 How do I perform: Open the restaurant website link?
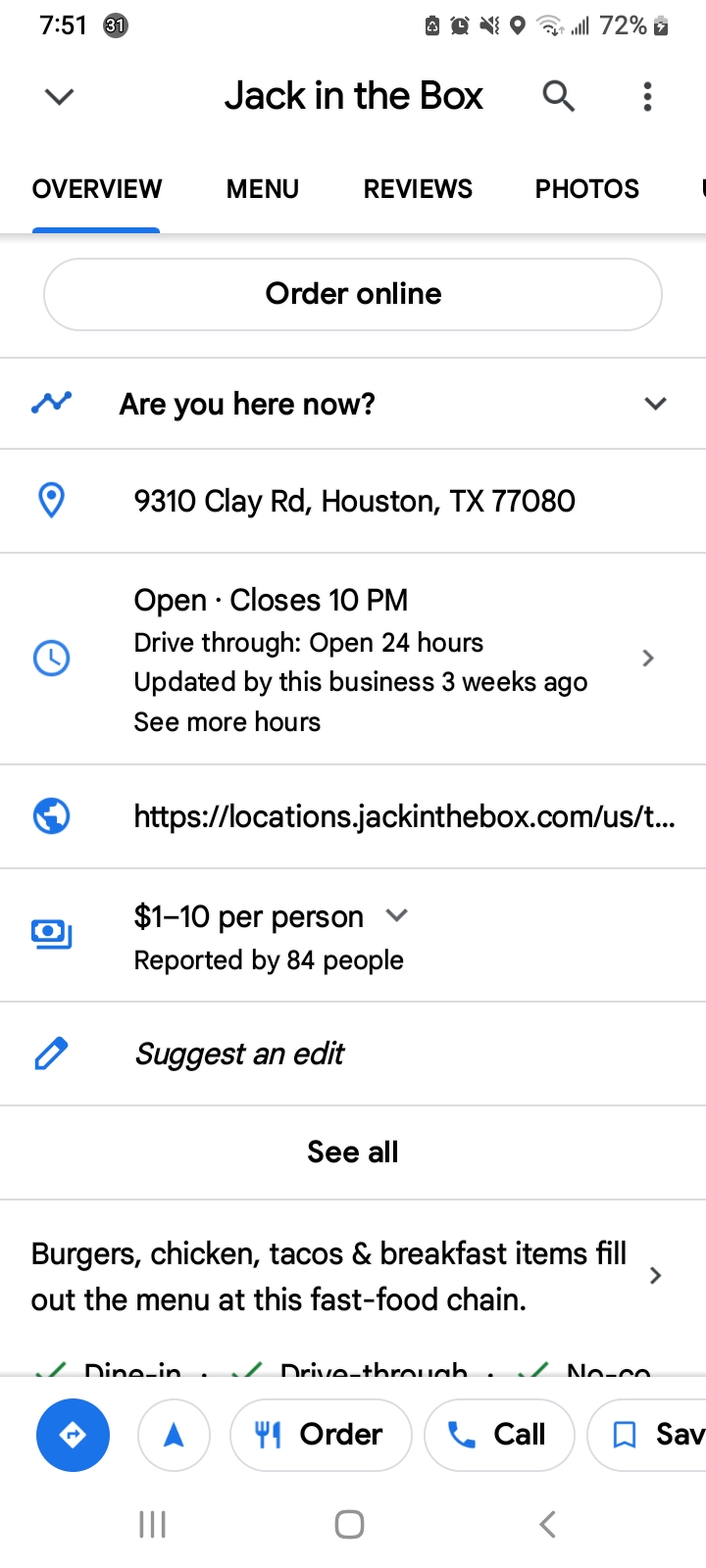(x=405, y=815)
